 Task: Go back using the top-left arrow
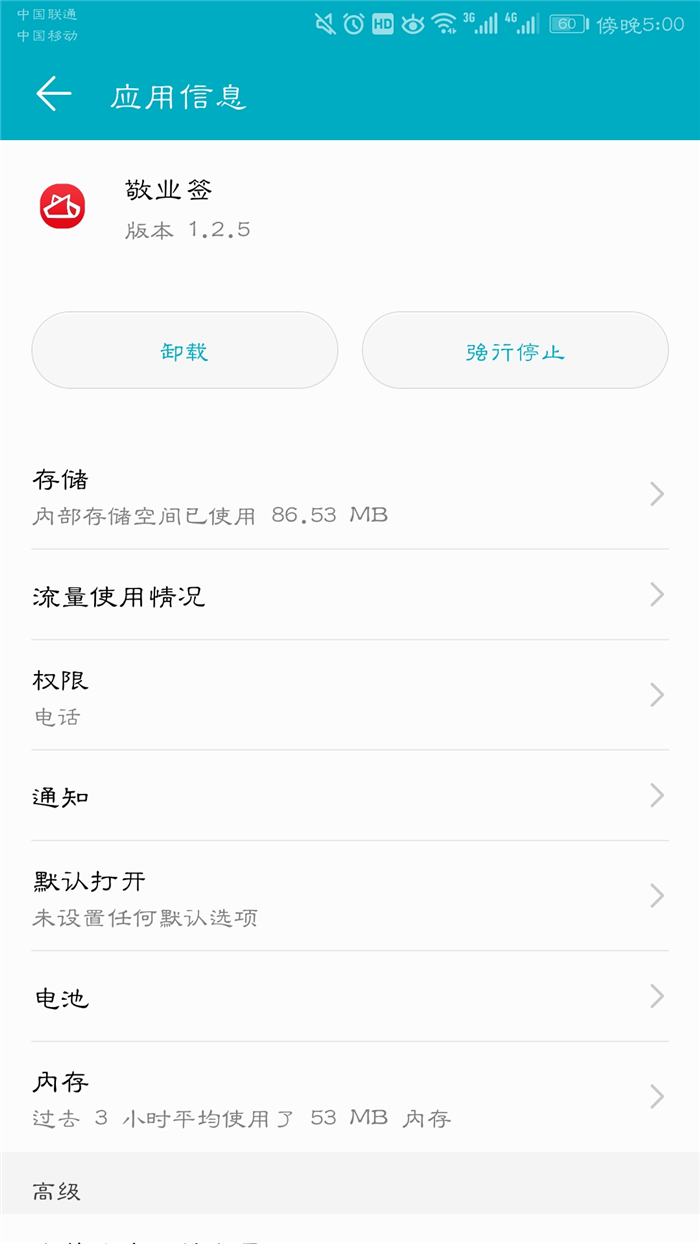pyautogui.click(x=54, y=95)
